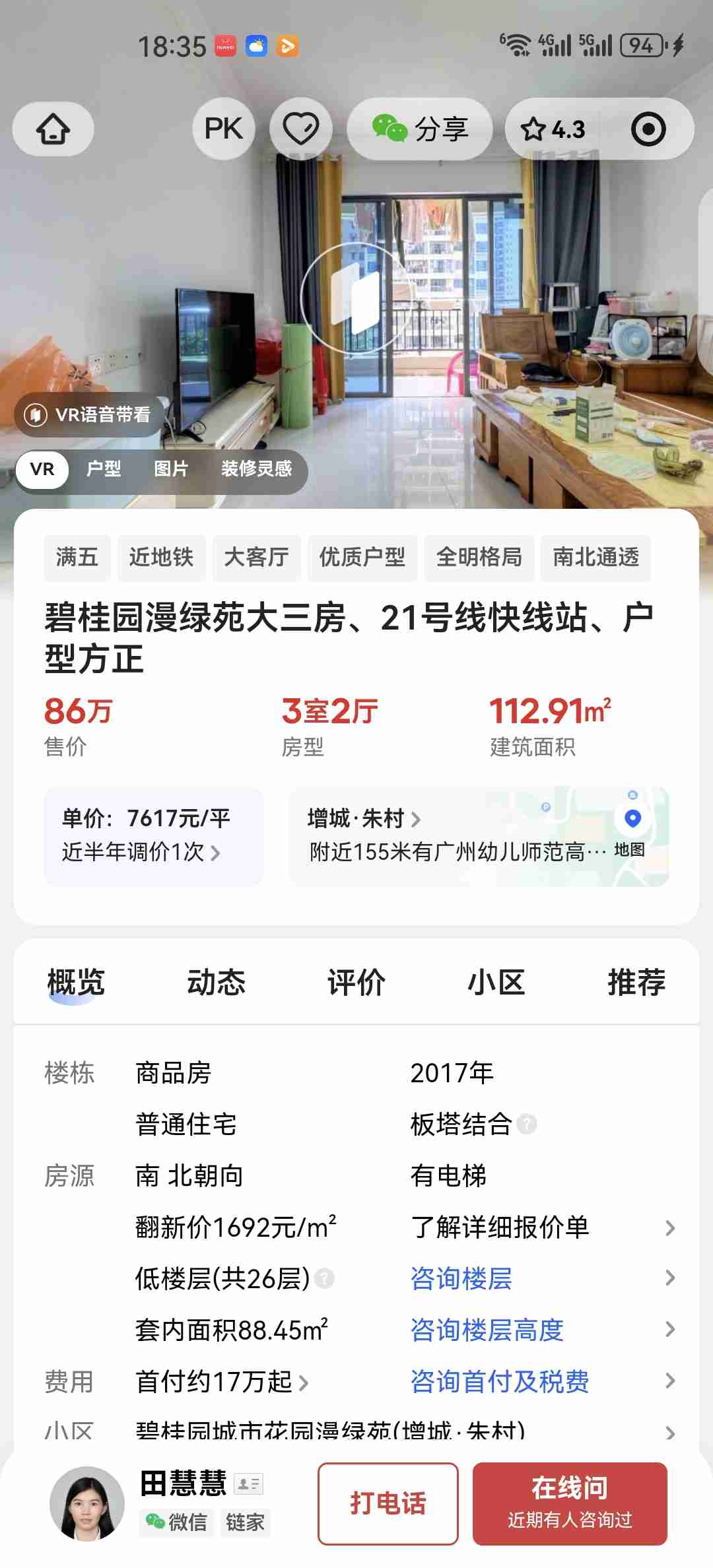Open 了解详细报价单 renovation quote
Image resolution: width=713 pixels, height=1568 pixels.
(500, 1227)
